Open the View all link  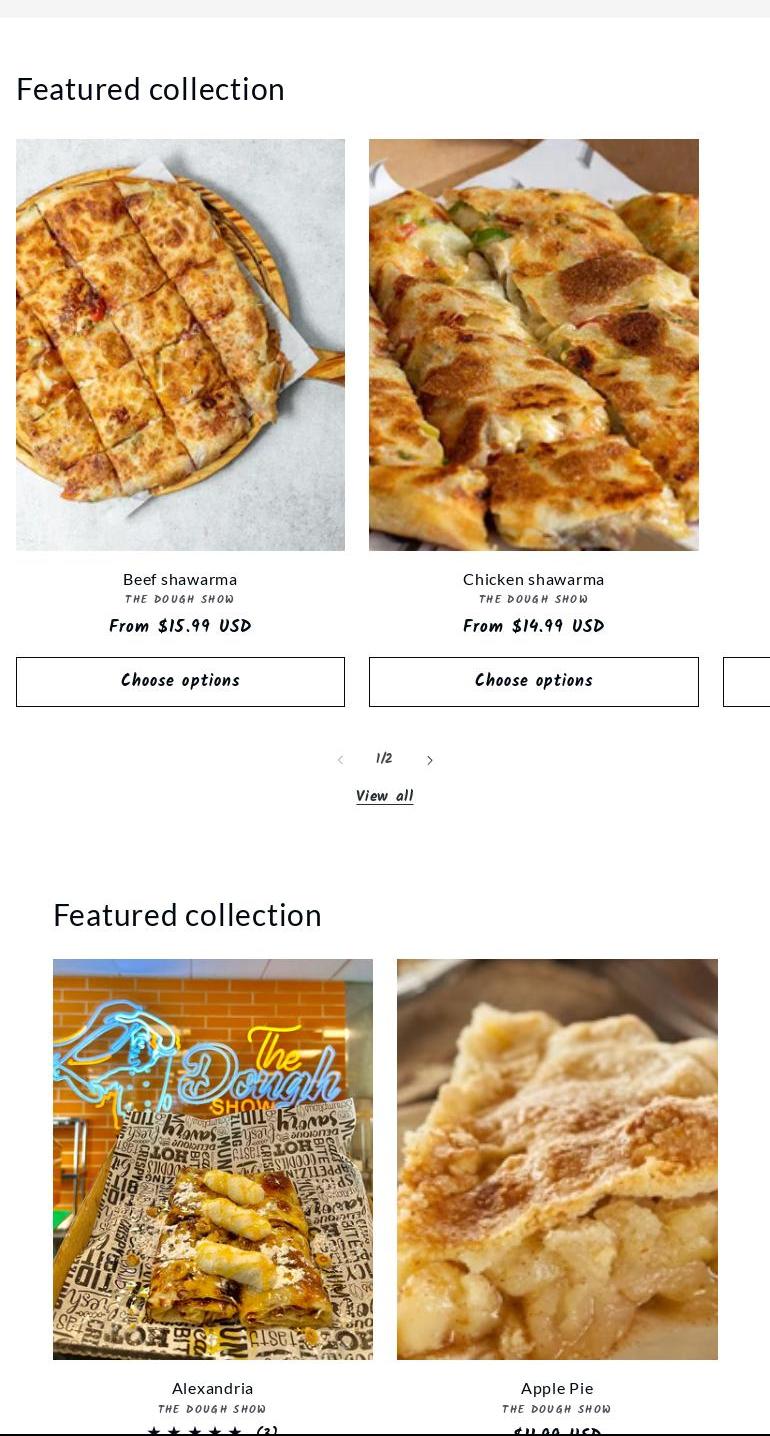click(x=384, y=796)
